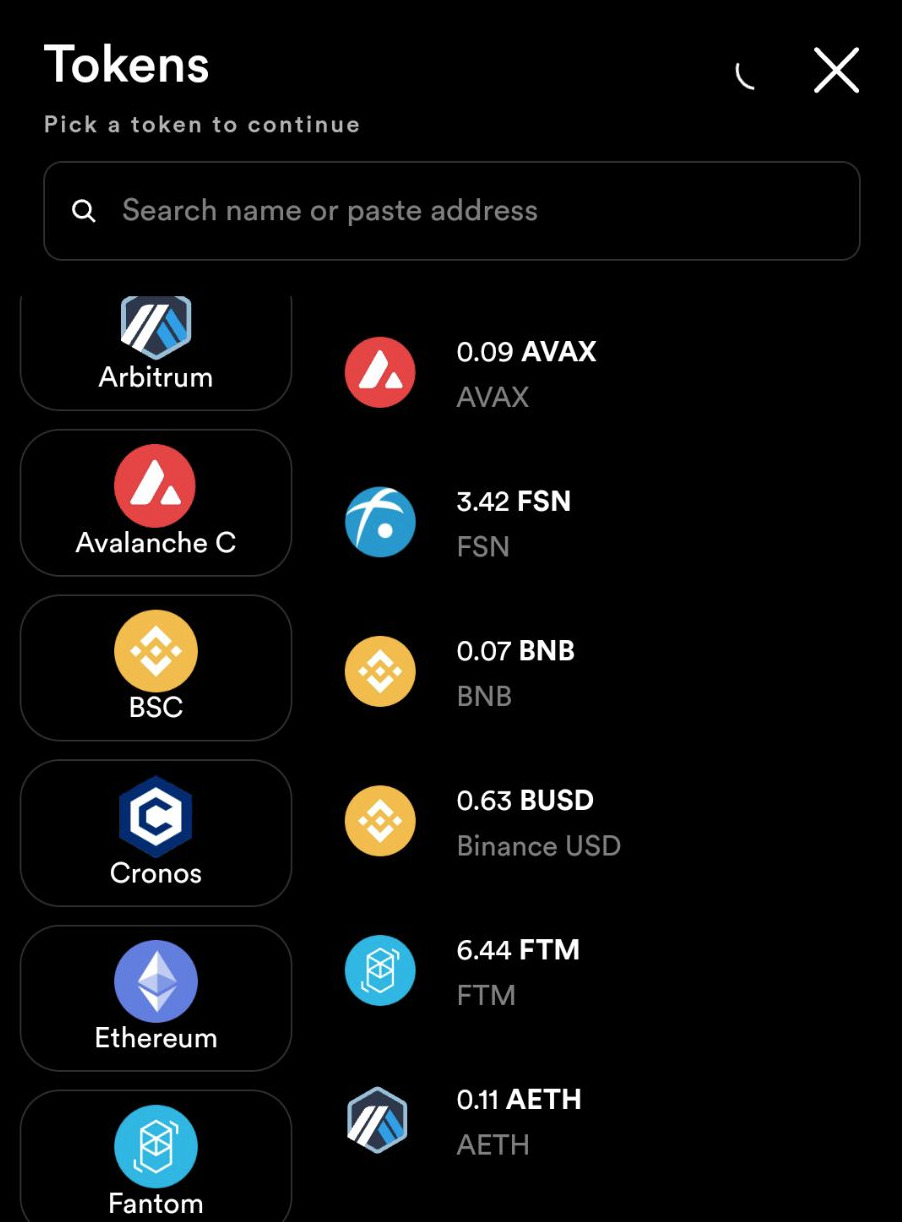Select the FSN token
Image resolution: width=902 pixels, height=1222 pixels.
(513, 523)
